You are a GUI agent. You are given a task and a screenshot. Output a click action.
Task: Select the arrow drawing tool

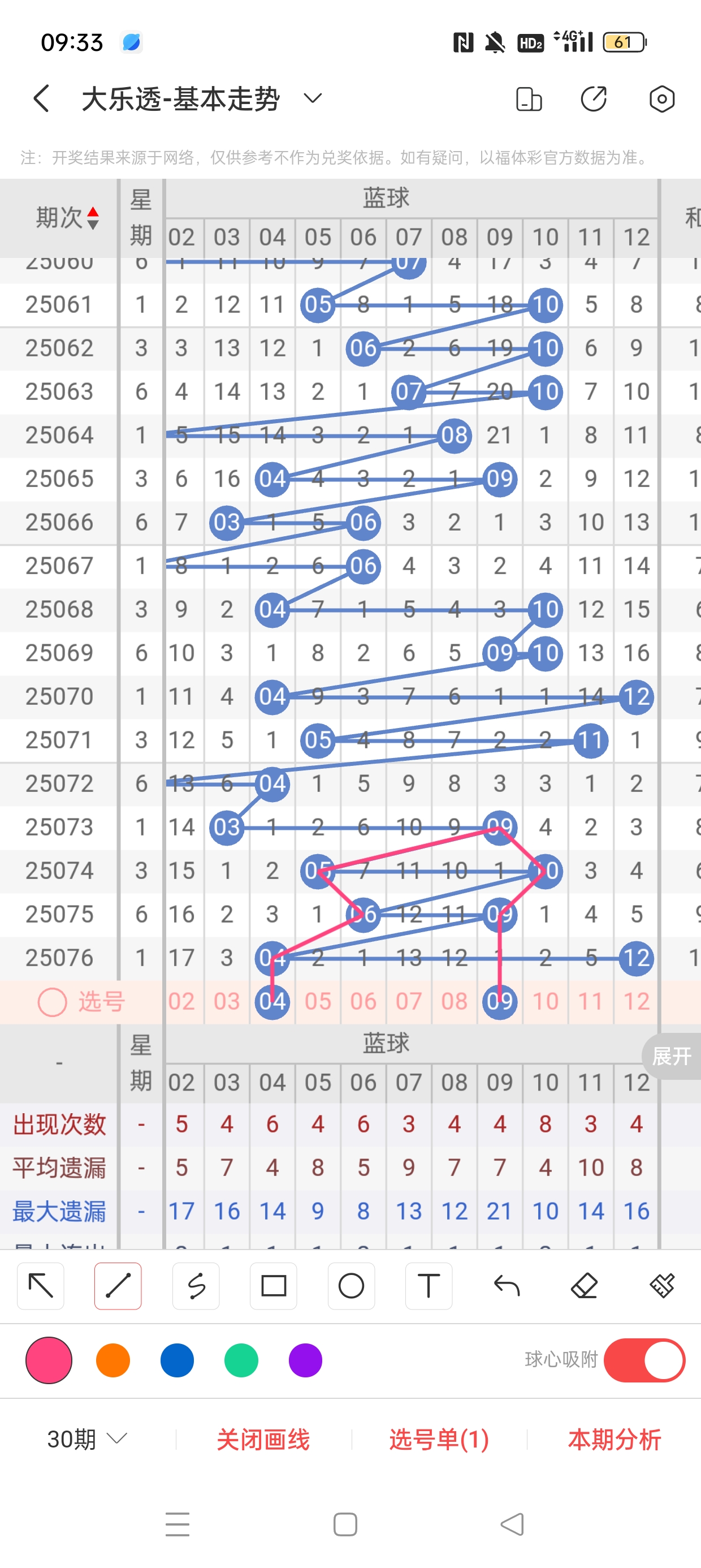pos(41,1286)
